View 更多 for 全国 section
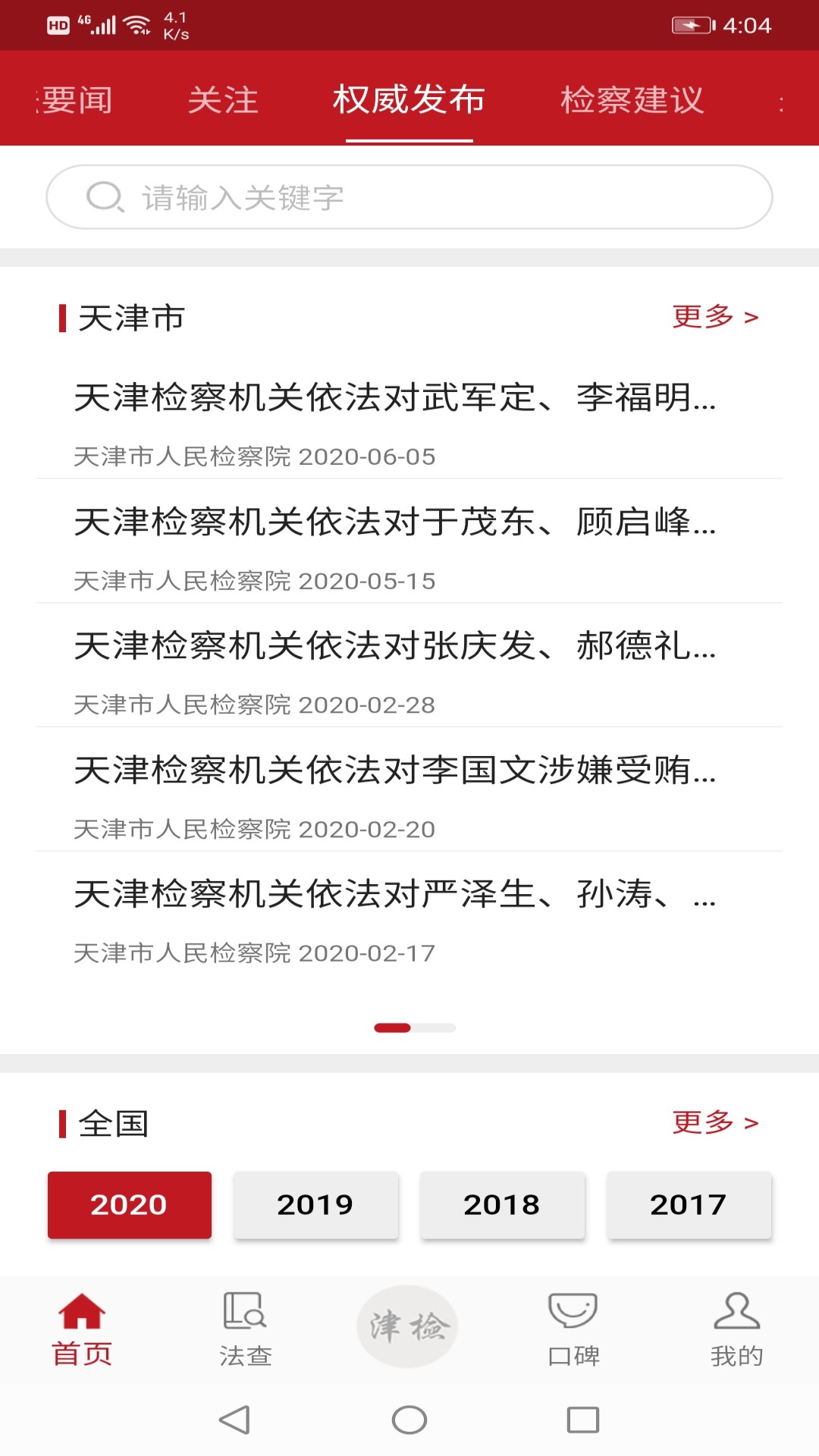 click(x=714, y=1122)
